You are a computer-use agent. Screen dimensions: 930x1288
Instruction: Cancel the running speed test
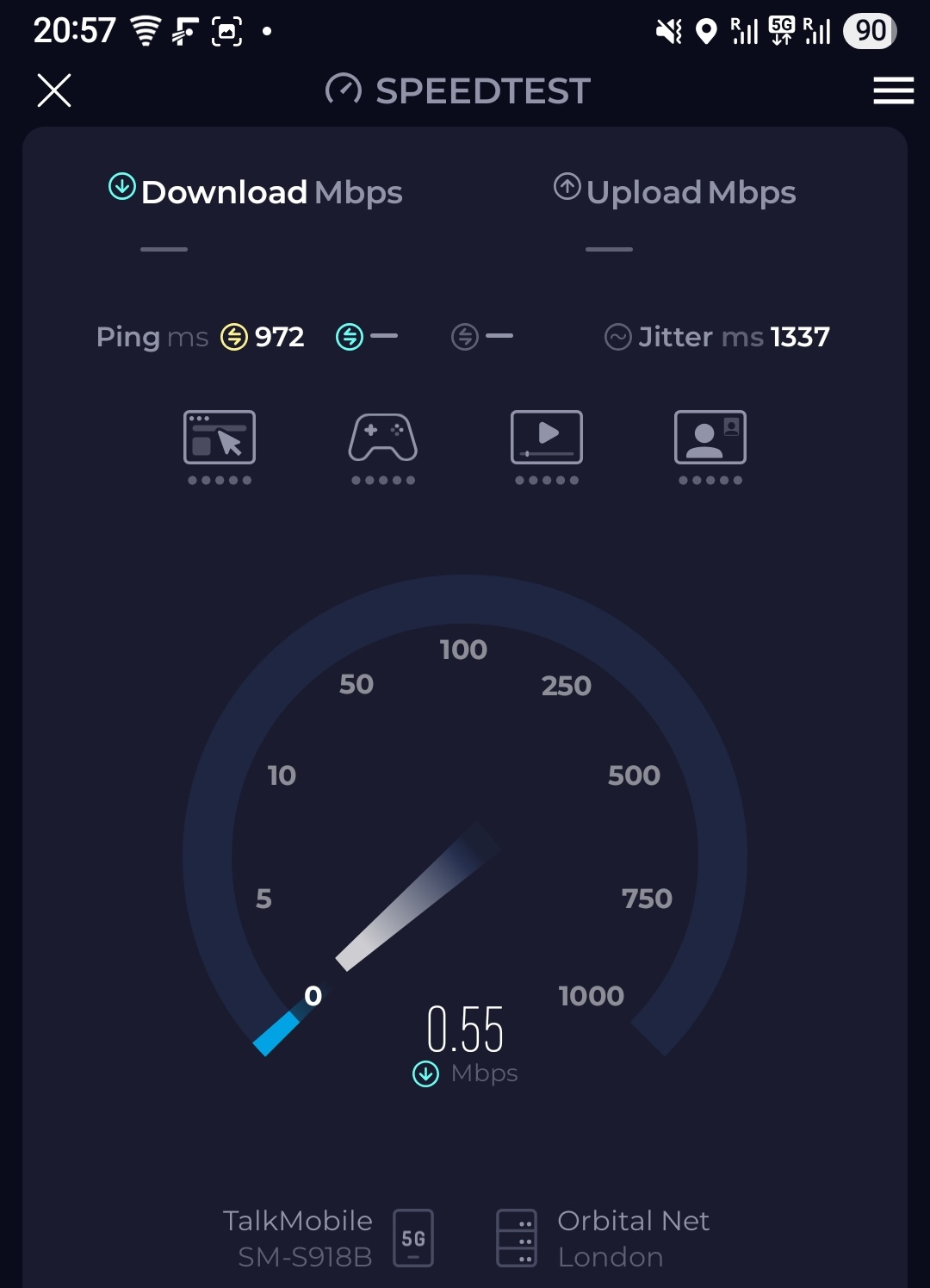pyautogui.click(x=54, y=90)
